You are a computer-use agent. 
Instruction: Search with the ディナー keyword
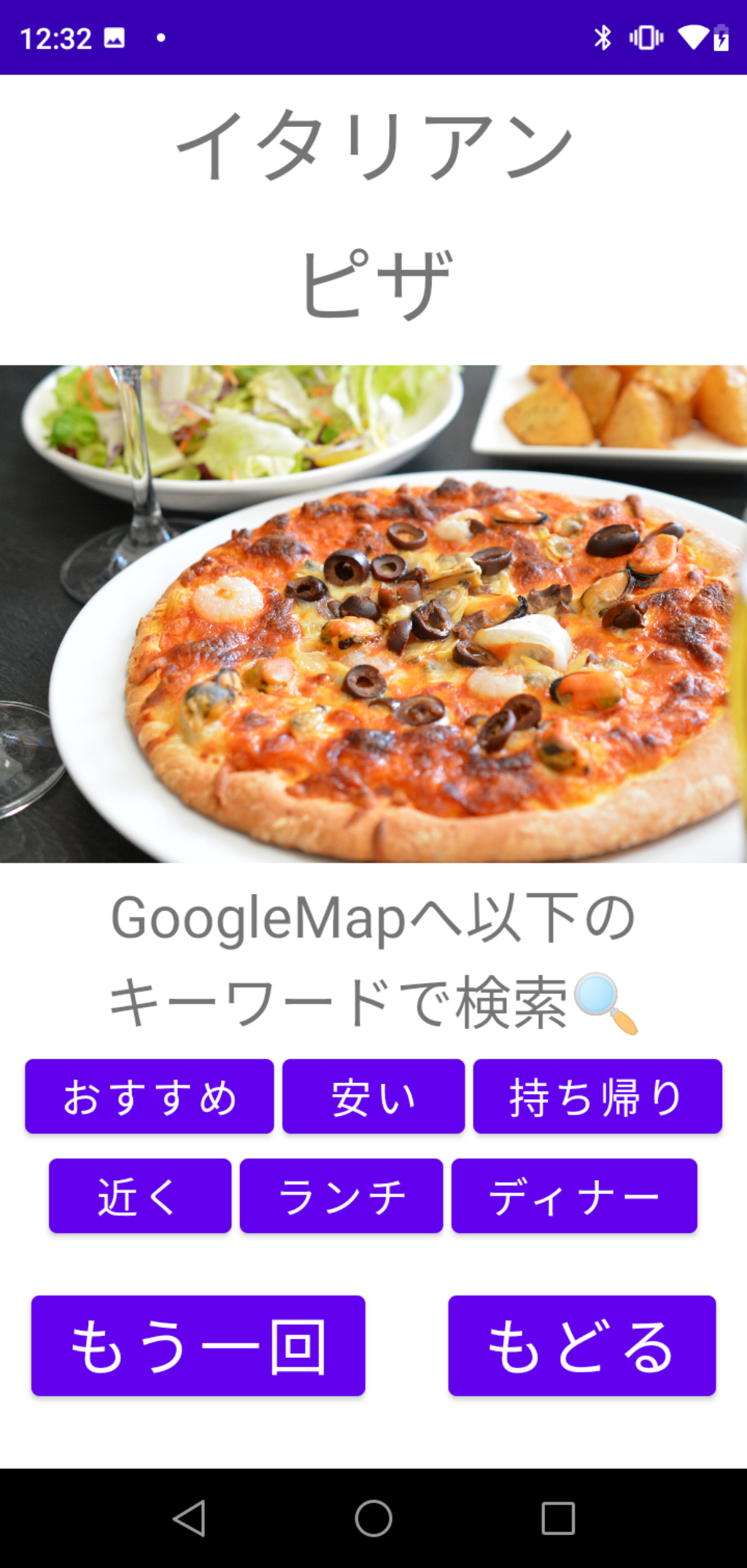574,1196
